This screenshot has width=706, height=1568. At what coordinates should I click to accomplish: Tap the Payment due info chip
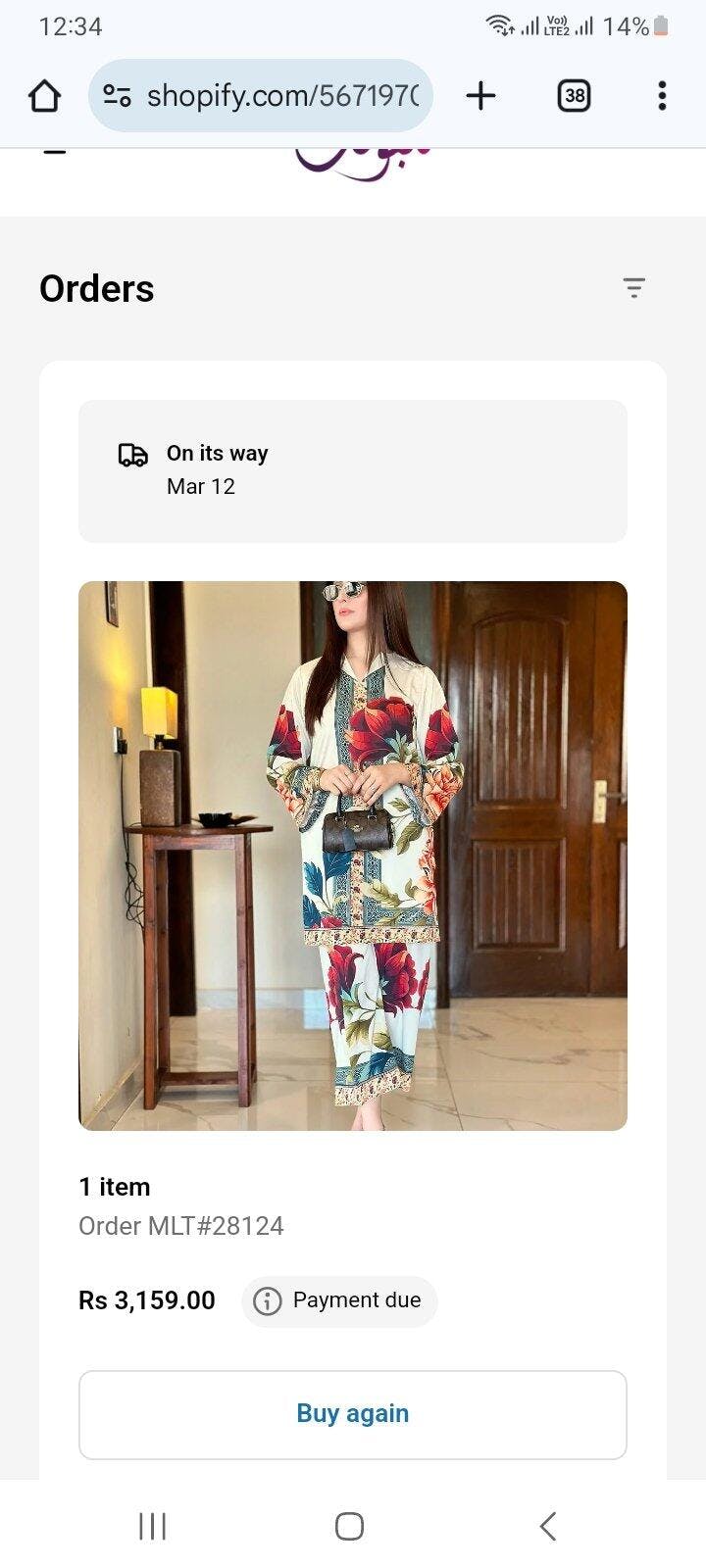339,1300
